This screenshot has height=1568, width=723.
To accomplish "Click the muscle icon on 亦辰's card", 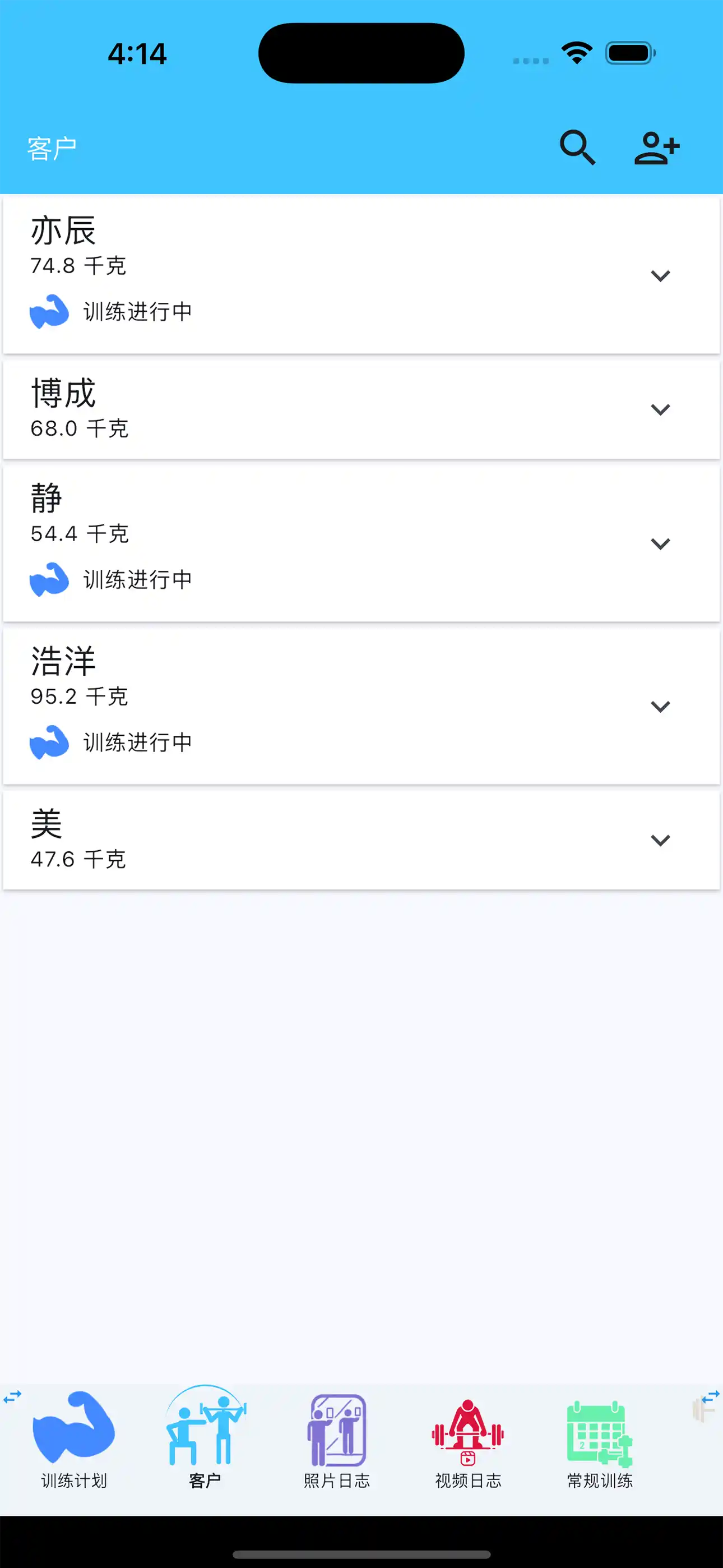I will (52, 312).
